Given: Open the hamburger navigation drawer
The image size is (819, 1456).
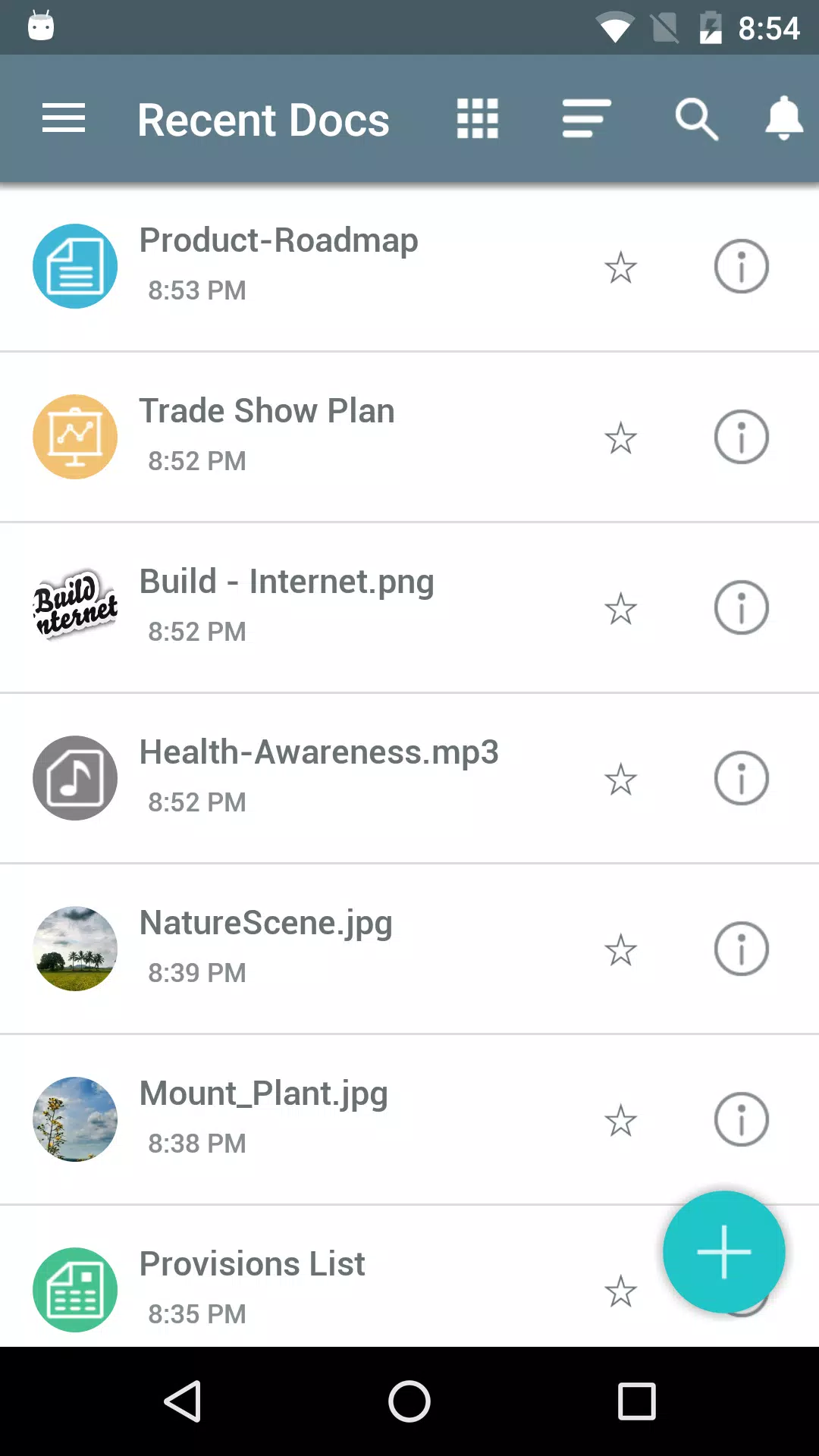Looking at the screenshot, I should (x=64, y=119).
